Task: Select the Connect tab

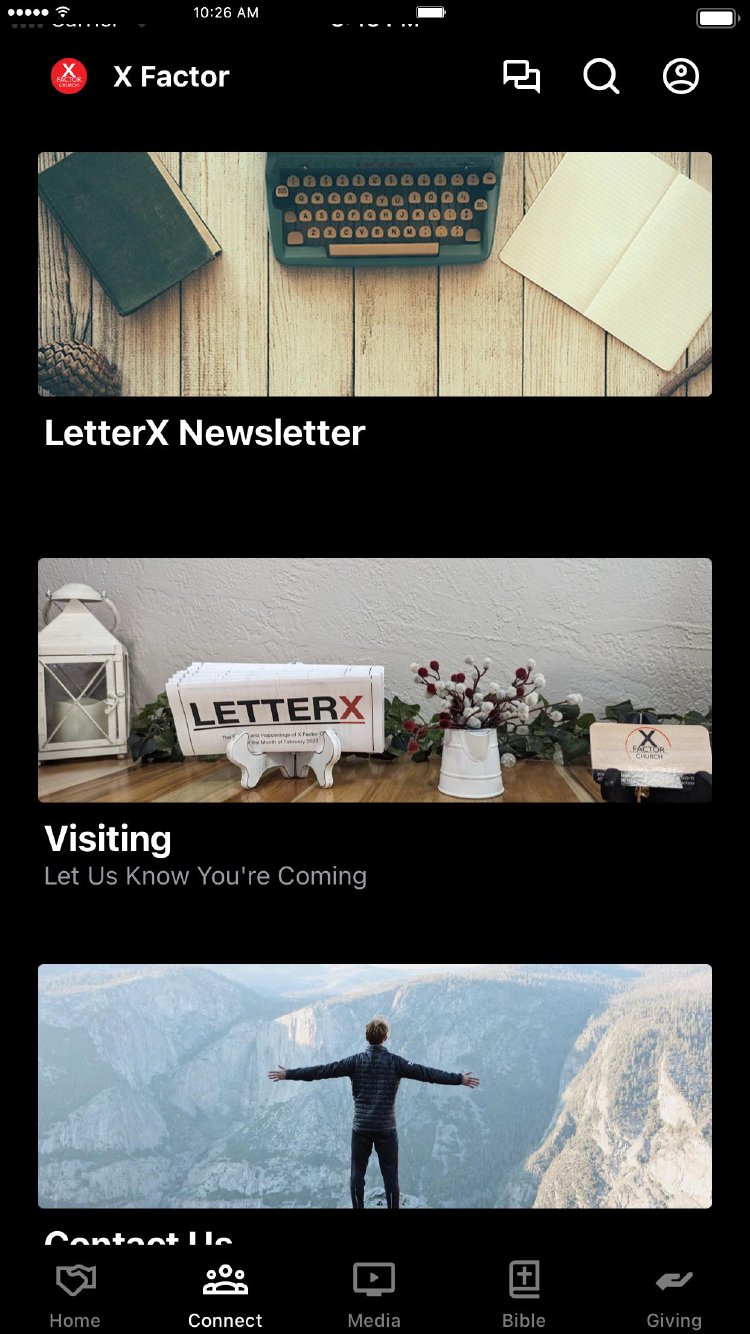Action: (x=225, y=1294)
